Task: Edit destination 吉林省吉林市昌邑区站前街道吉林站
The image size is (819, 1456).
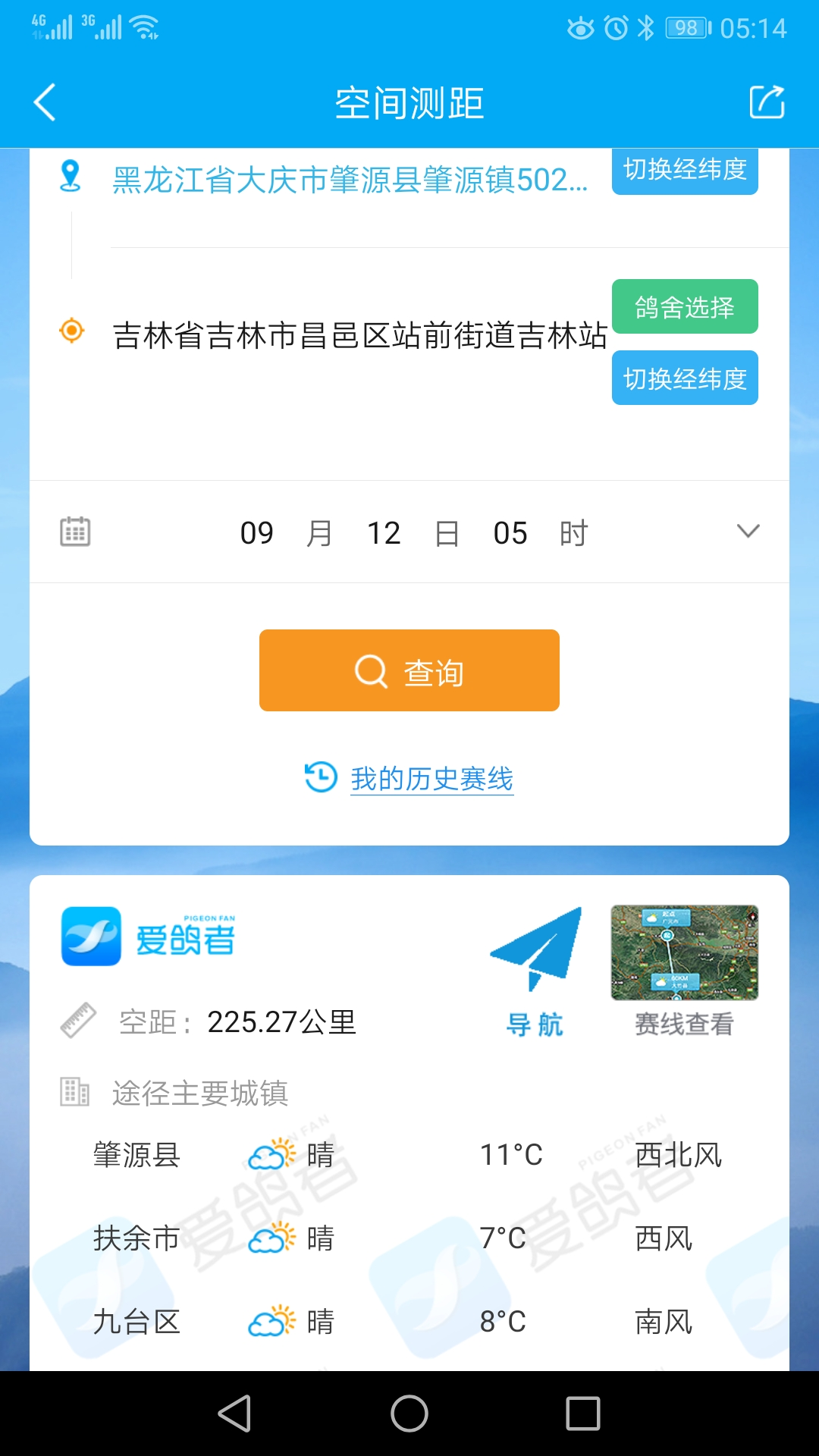Action: tap(359, 335)
